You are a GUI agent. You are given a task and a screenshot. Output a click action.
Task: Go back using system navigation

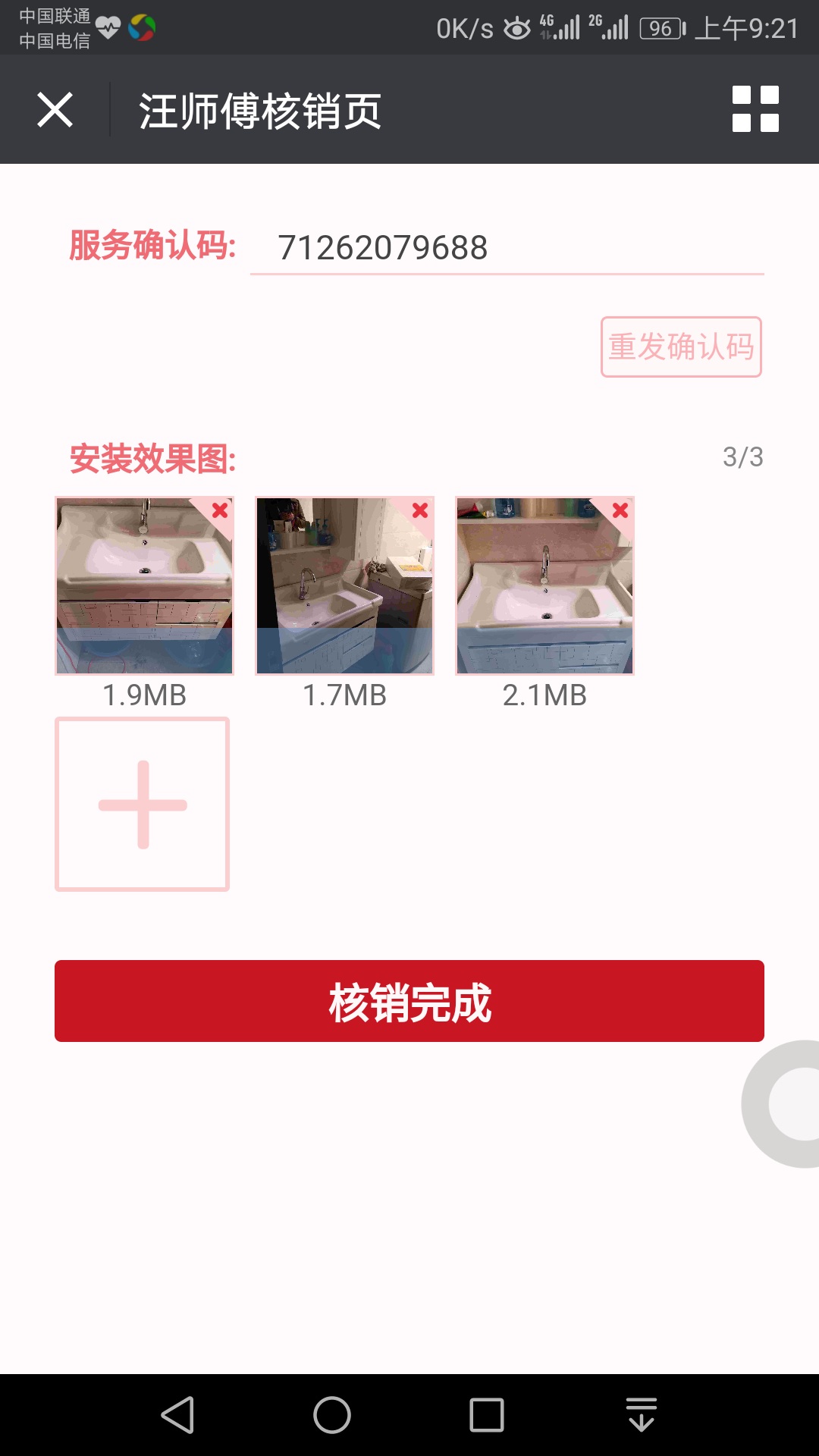(178, 1415)
